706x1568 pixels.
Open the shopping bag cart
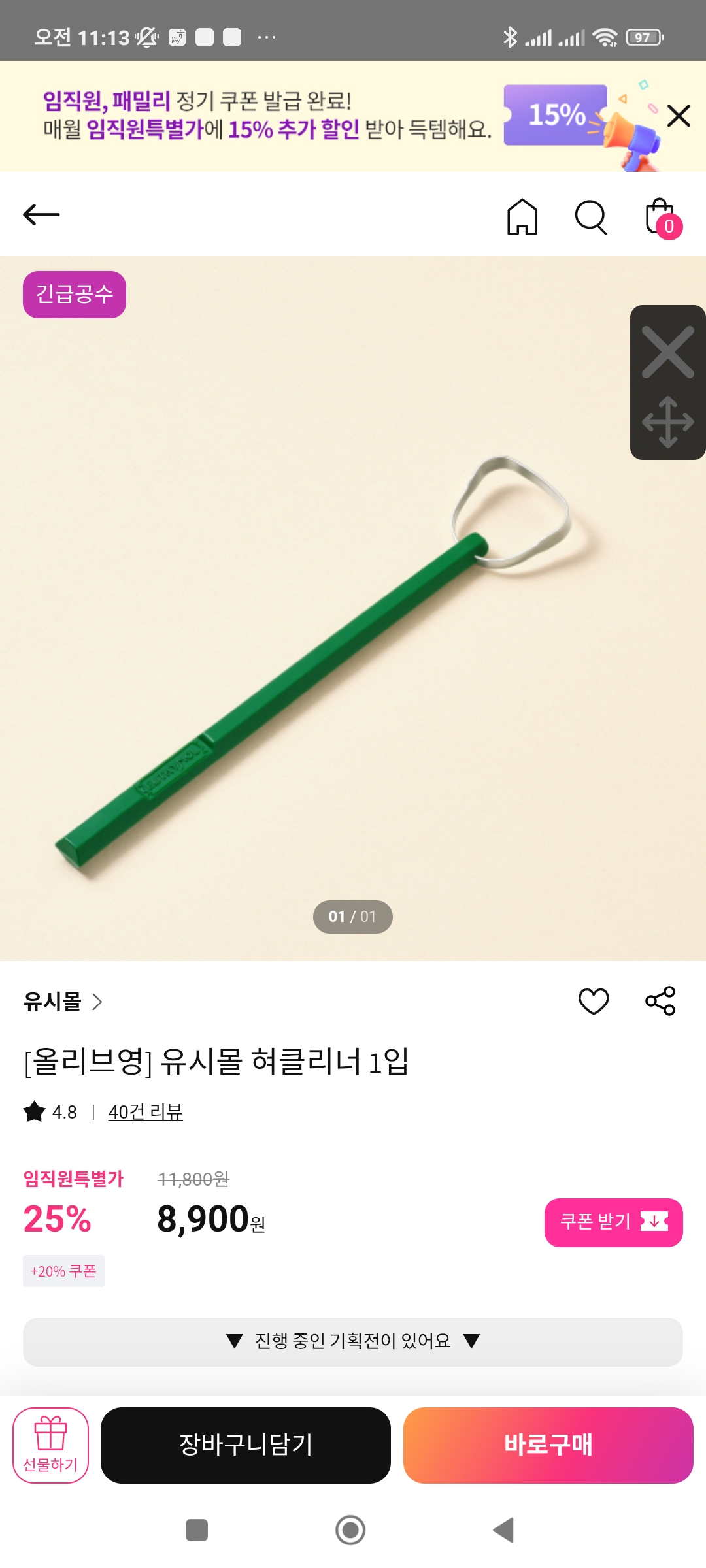click(x=661, y=218)
